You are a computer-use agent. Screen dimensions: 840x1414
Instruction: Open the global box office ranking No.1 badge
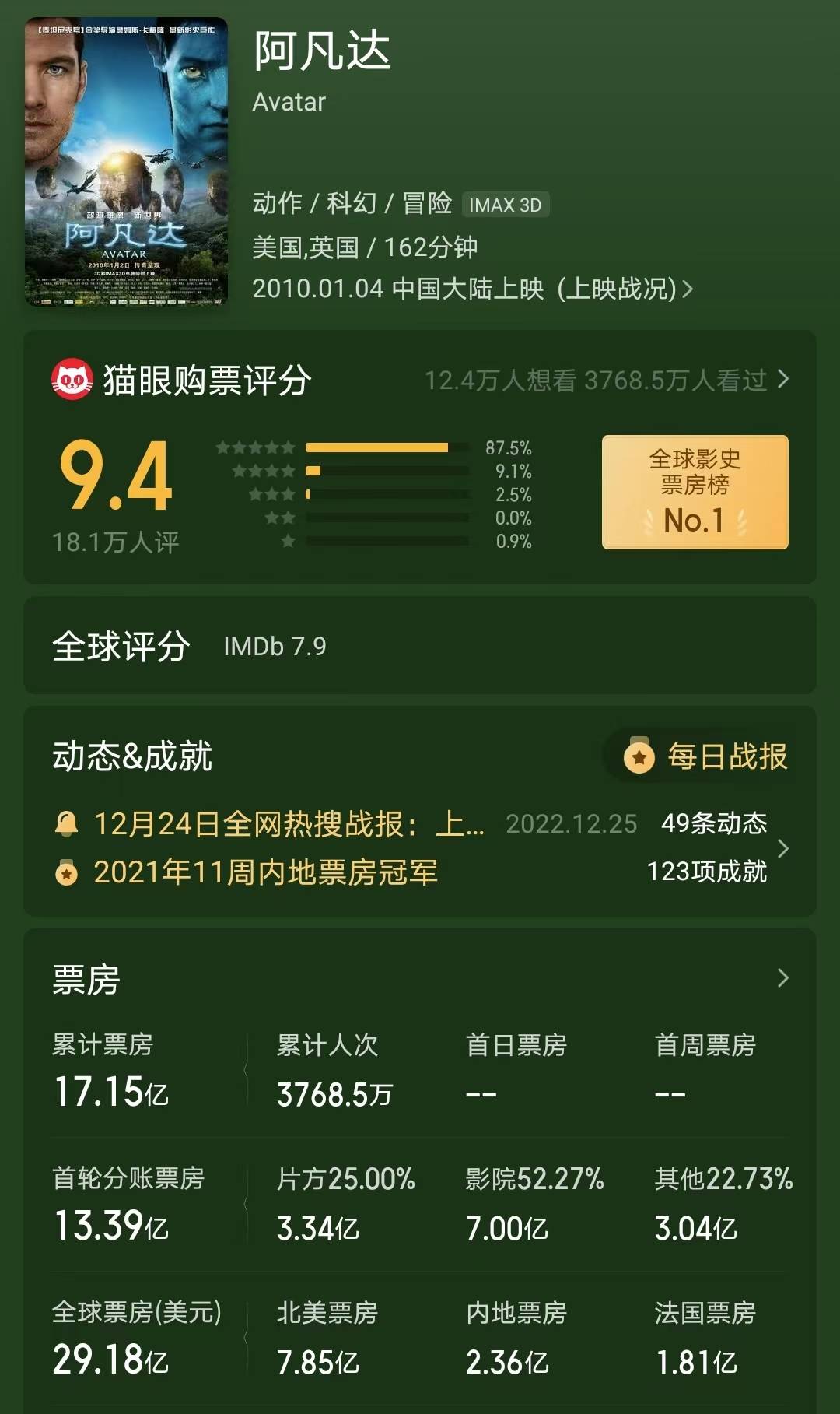(x=695, y=492)
